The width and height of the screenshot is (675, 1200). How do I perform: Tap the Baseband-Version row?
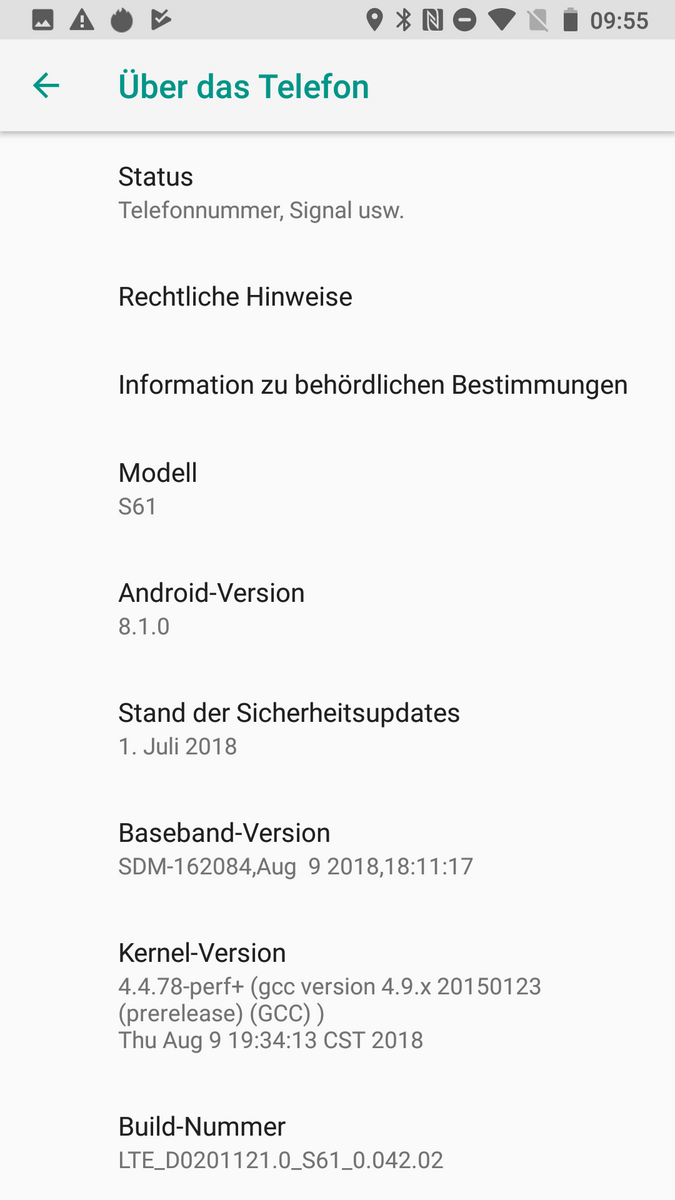337,849
